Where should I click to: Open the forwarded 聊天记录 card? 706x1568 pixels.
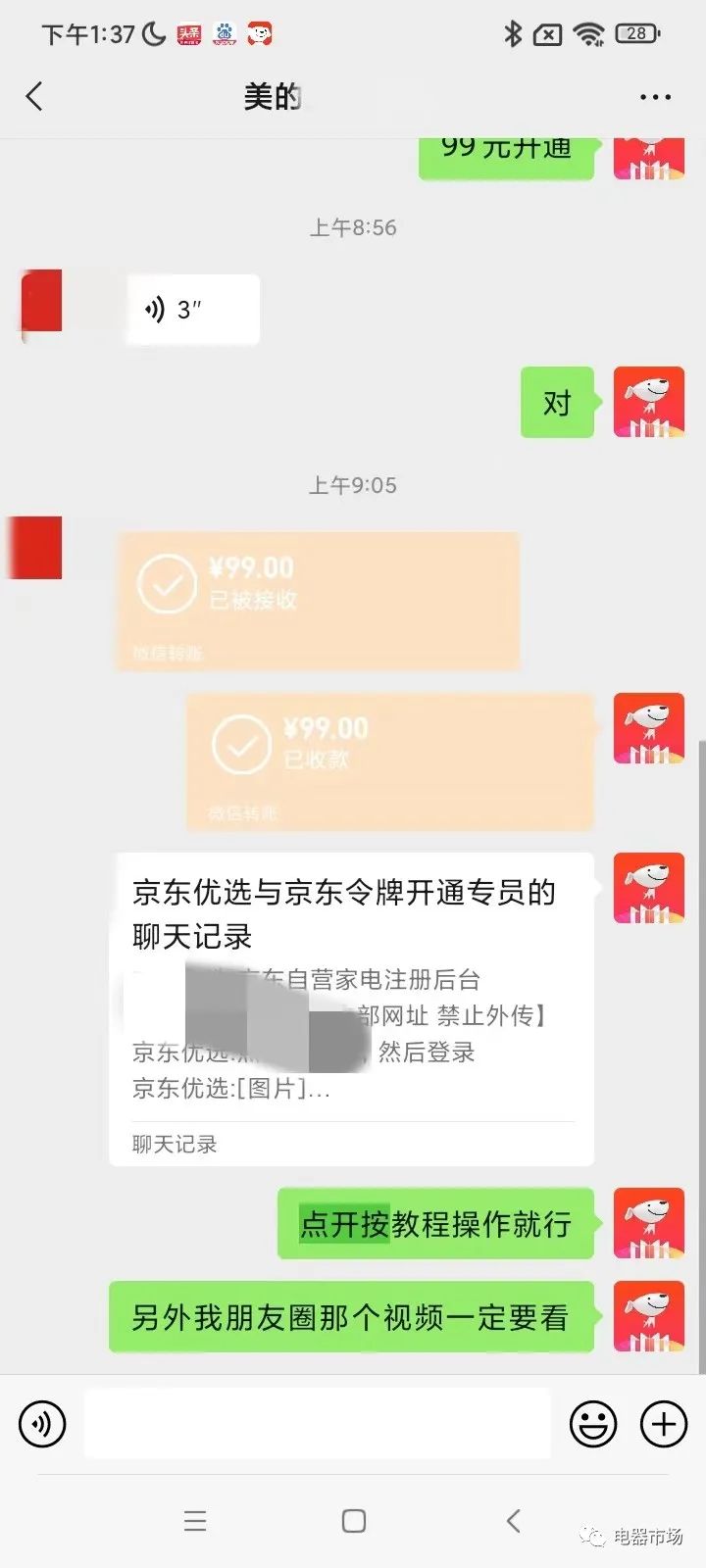351,1009
